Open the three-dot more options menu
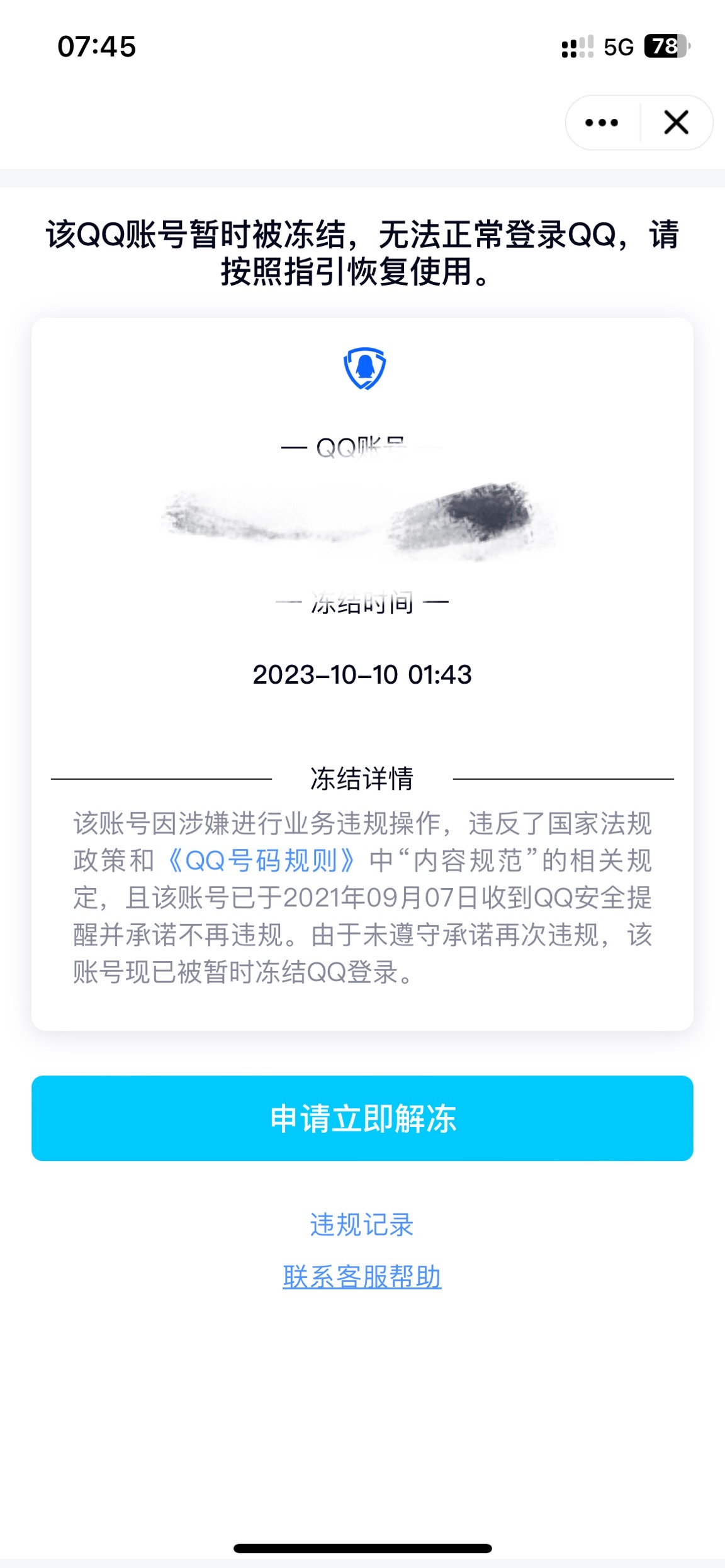 [x=602, y=123]
